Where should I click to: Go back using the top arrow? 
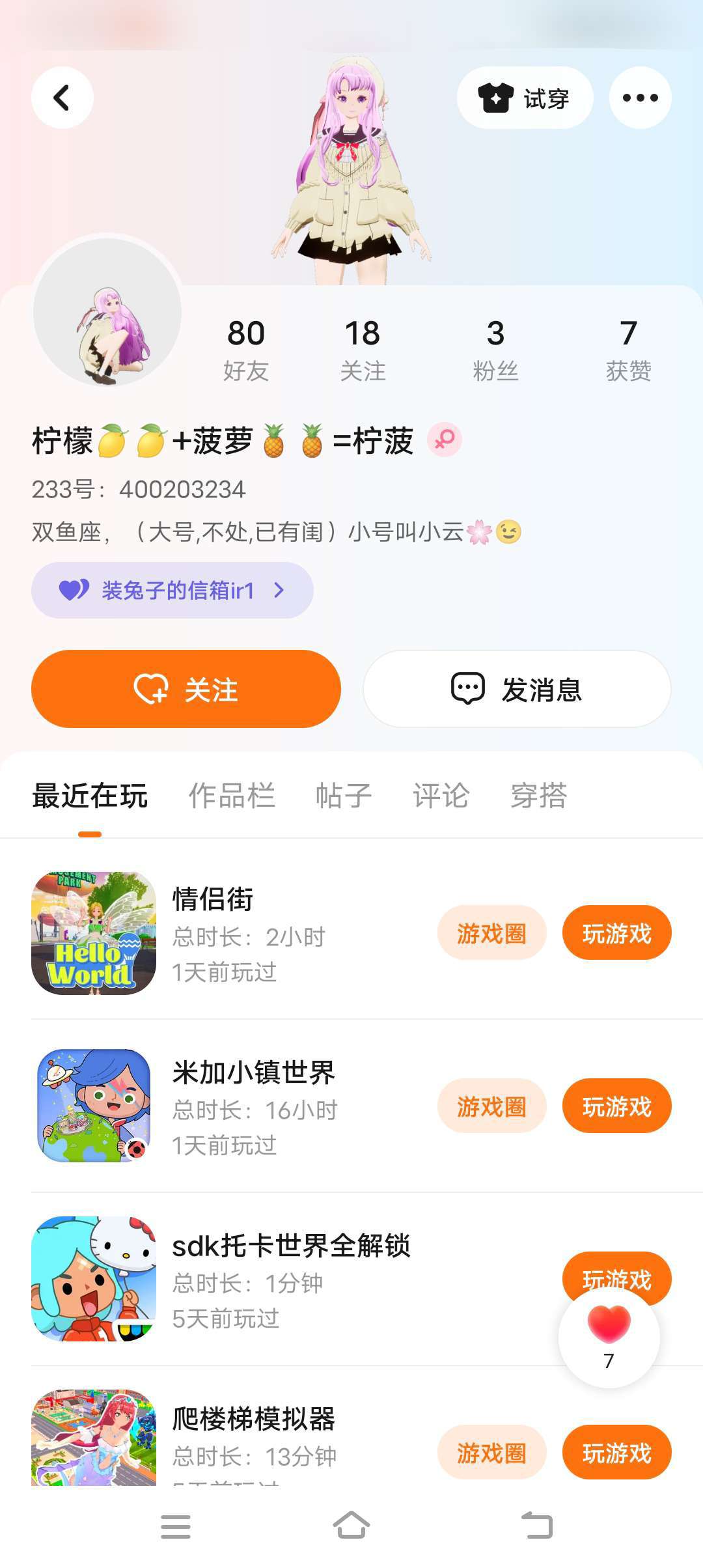point(62,98)
